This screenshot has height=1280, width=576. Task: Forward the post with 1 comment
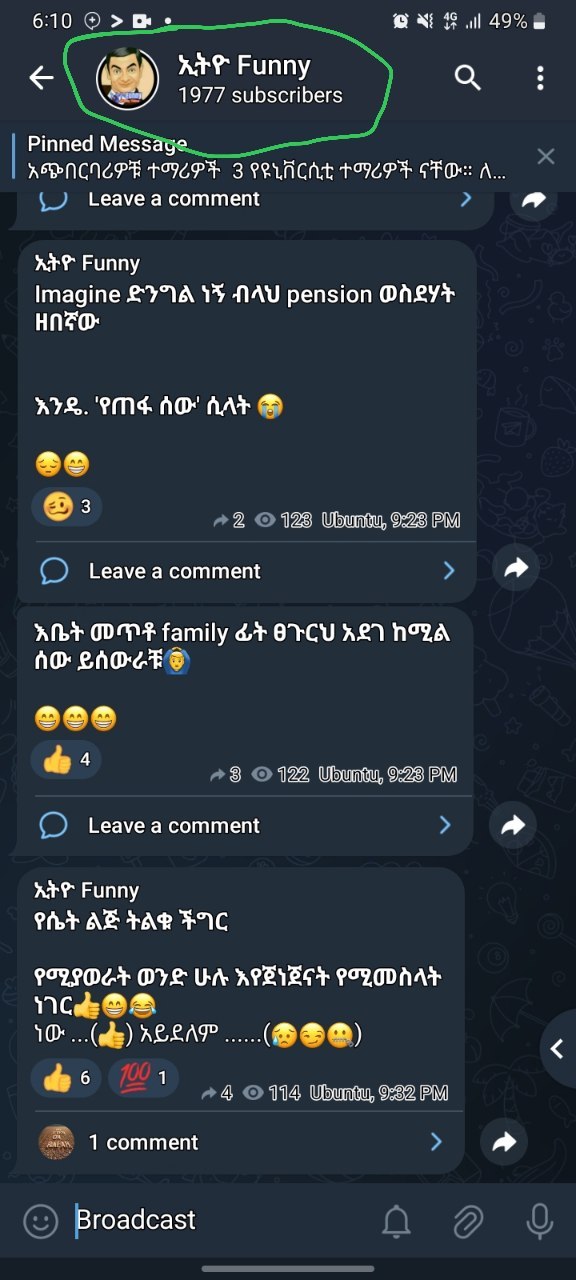(504, 1142)
